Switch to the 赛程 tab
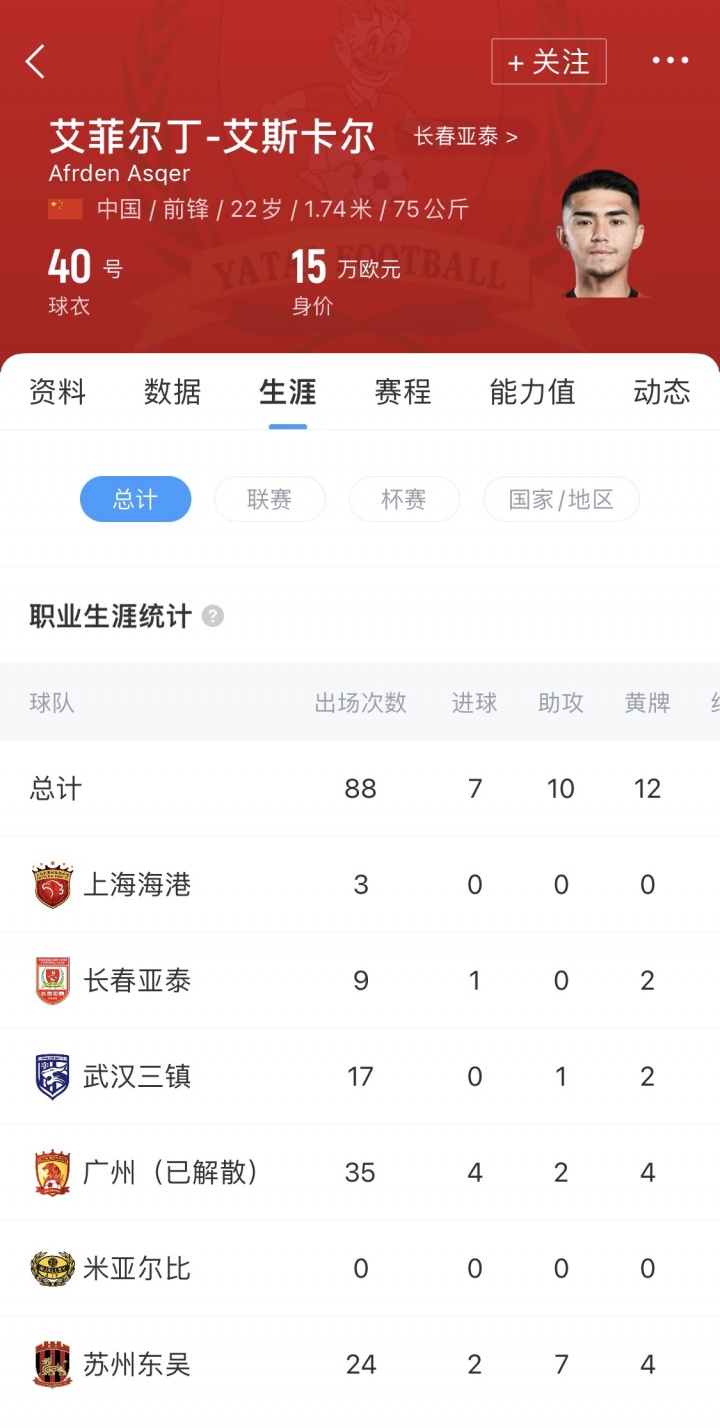The height and width of the screenshot is (1428, 720). pyautogui.click(x=402, y=393)
